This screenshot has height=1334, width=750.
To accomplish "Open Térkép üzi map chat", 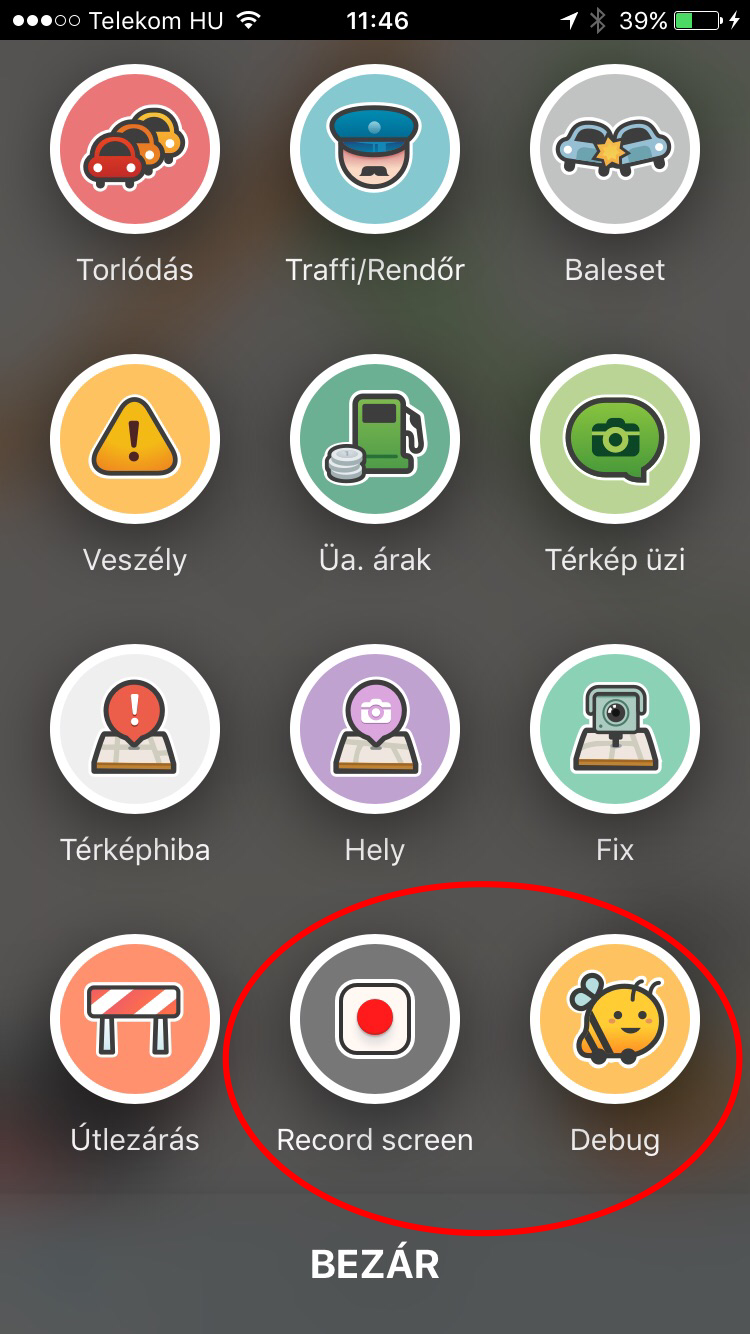I will (x=615, y=440).
